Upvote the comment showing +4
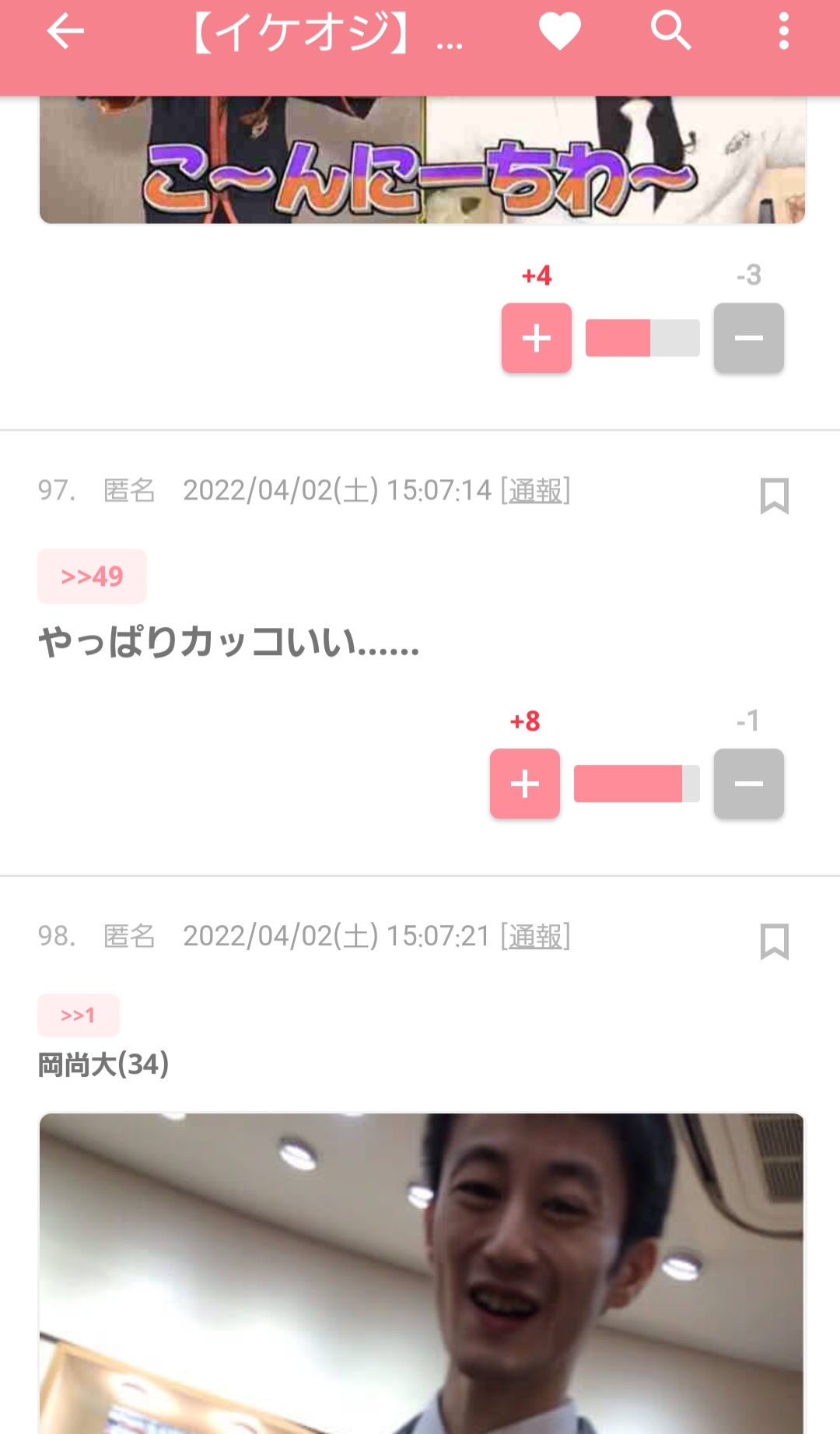Image resolution: width=840 pixels, height=1434 pixels. [x=537, y=338]
